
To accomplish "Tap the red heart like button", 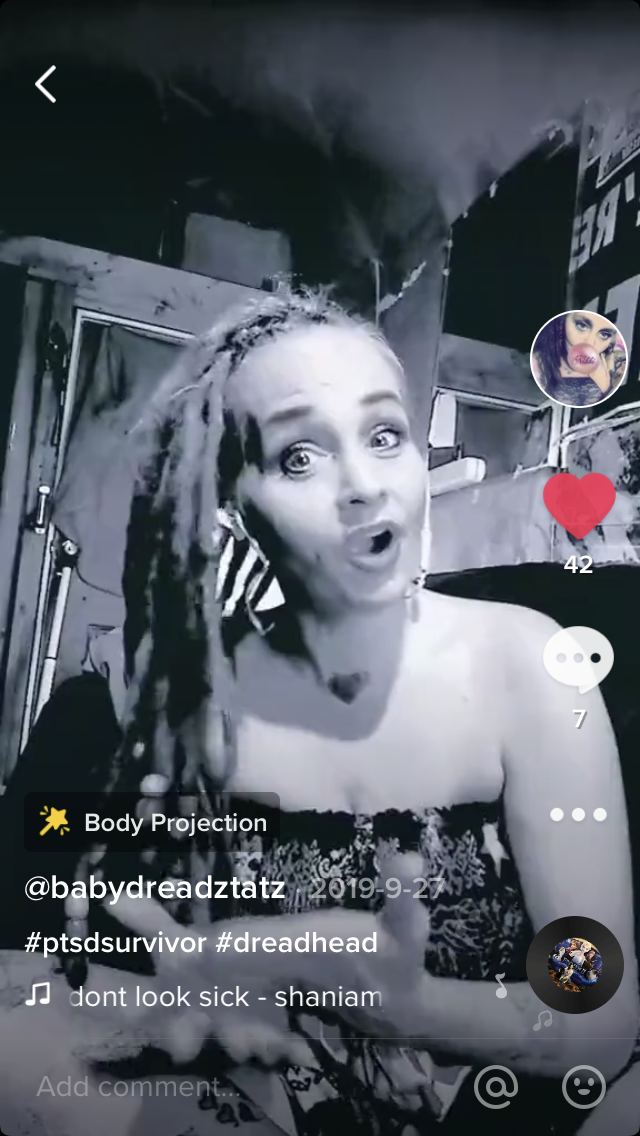I will coord(578,504).
